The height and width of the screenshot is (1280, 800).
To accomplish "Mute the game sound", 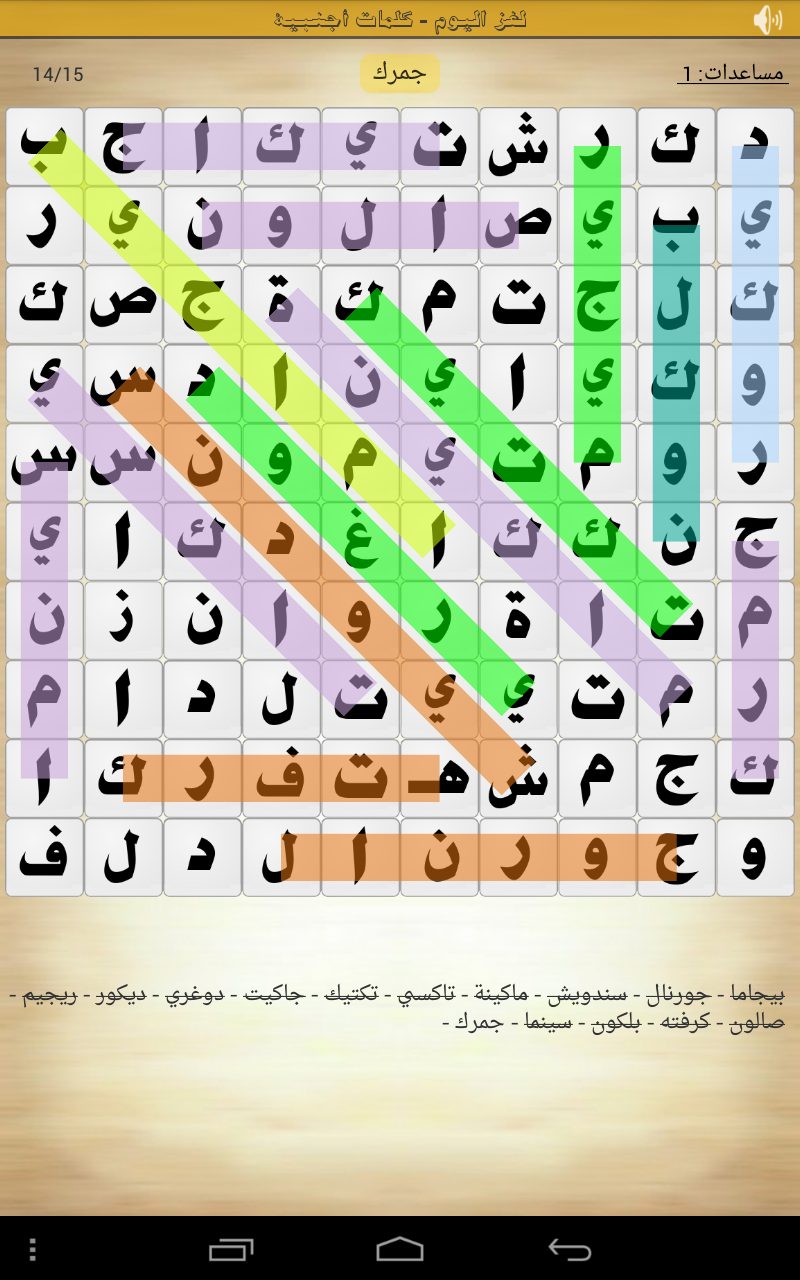I will tap(767, 19).
